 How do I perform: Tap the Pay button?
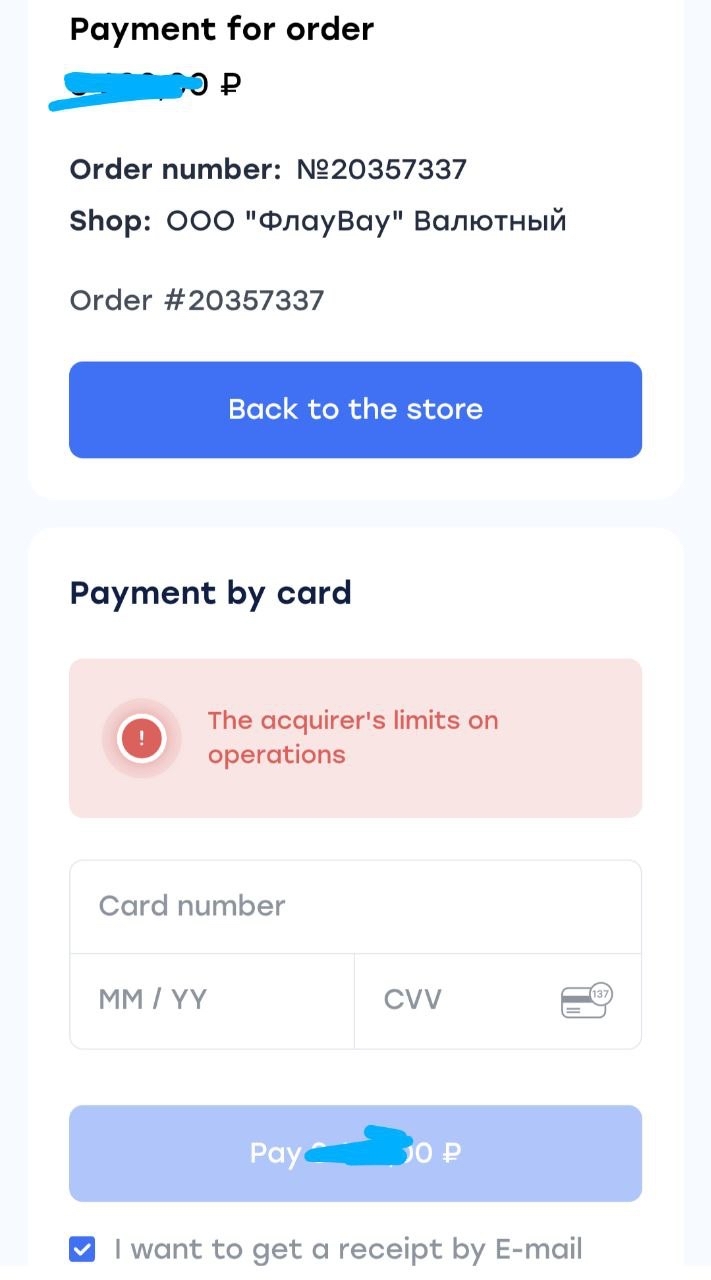click(x=355, y=1153)
